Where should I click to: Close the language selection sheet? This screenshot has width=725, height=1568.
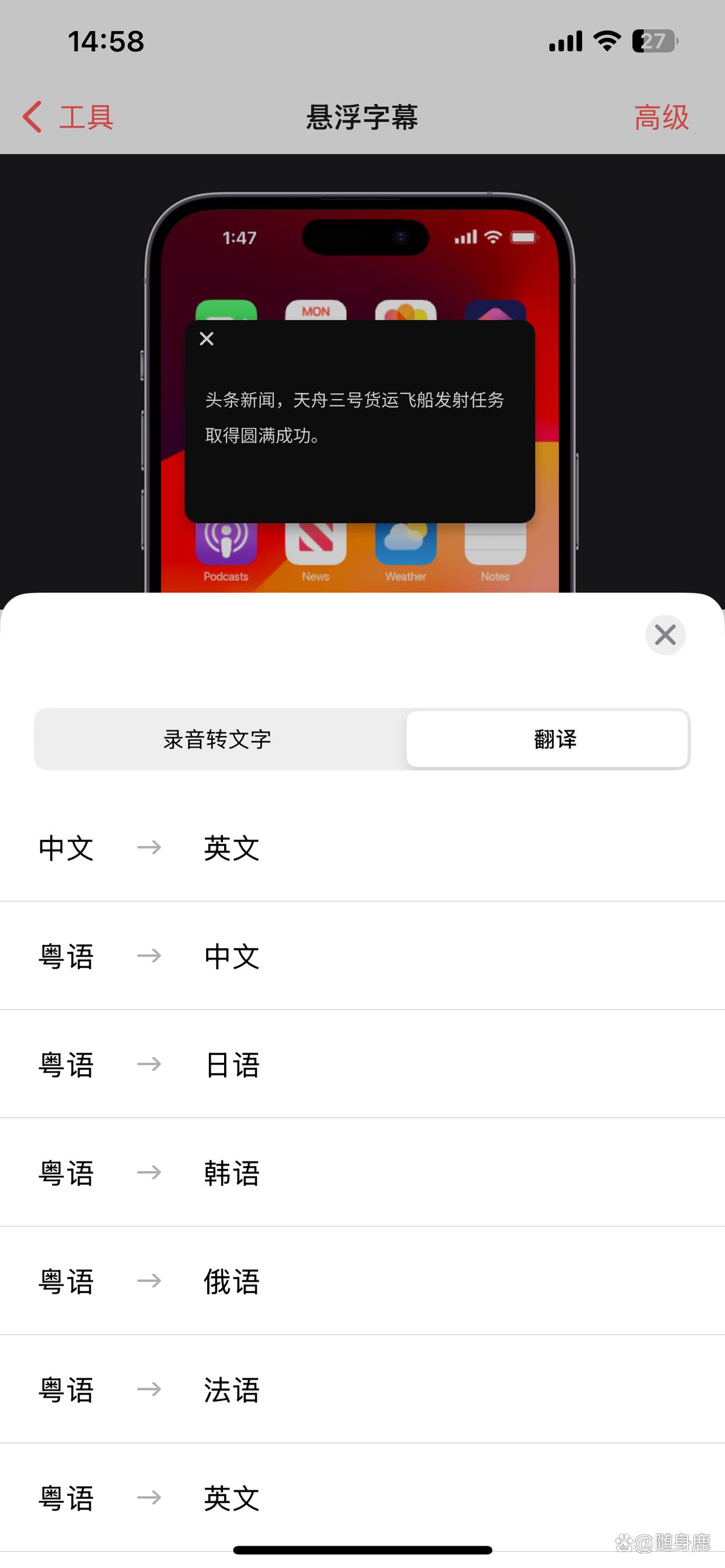pos(665,635)
